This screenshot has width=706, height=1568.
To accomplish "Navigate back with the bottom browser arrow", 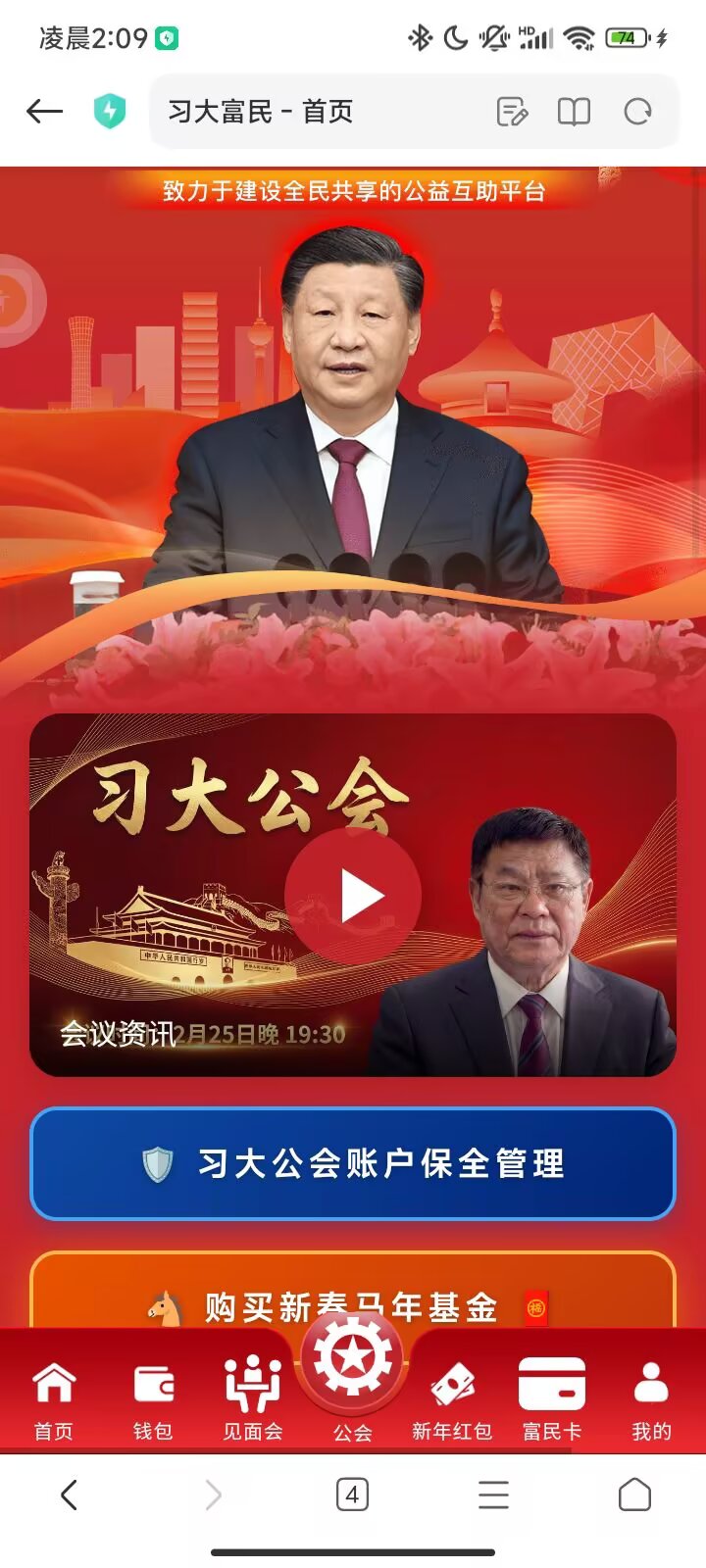I will pos(69,1494).
